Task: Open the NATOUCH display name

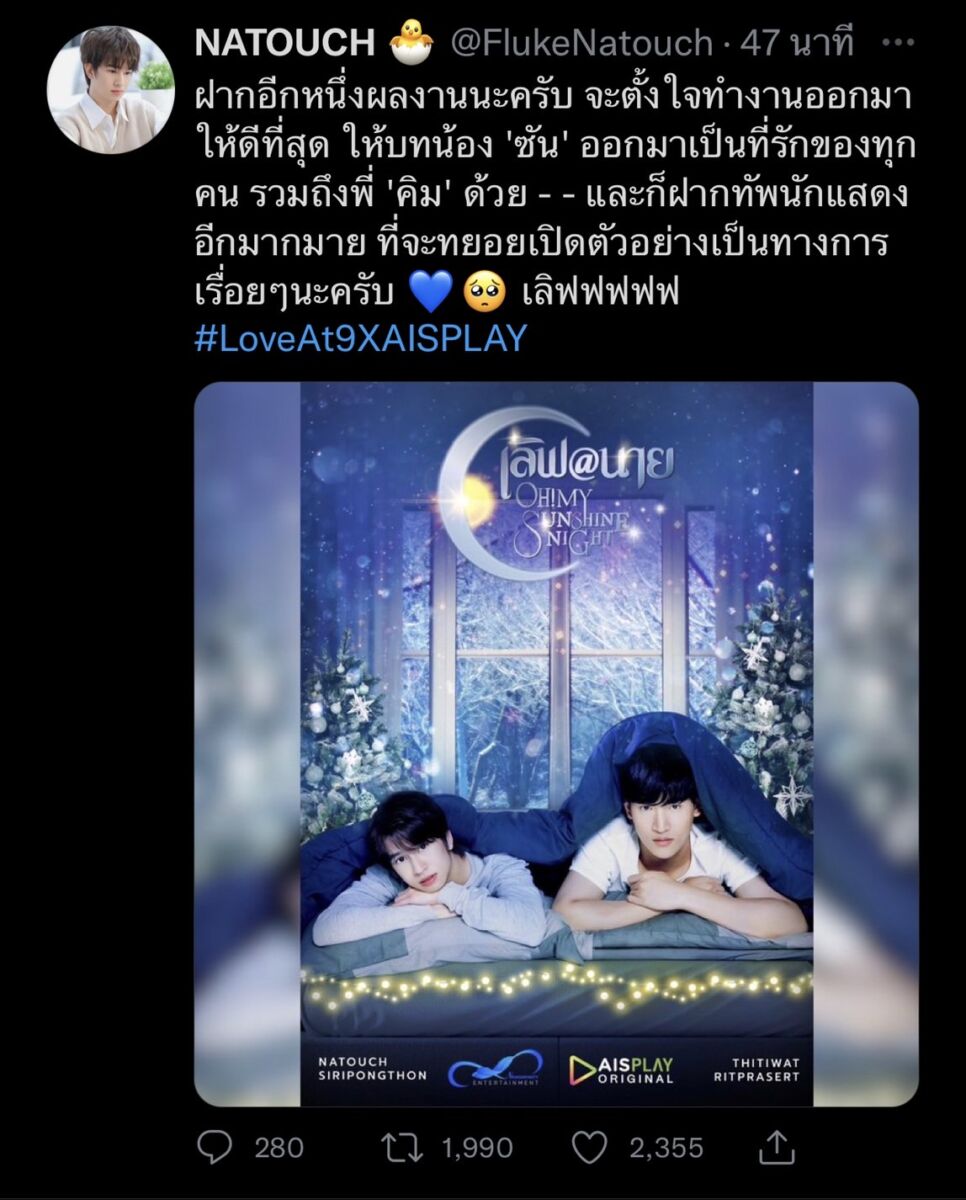Action: pyautogui.click(x=284, y=43)
